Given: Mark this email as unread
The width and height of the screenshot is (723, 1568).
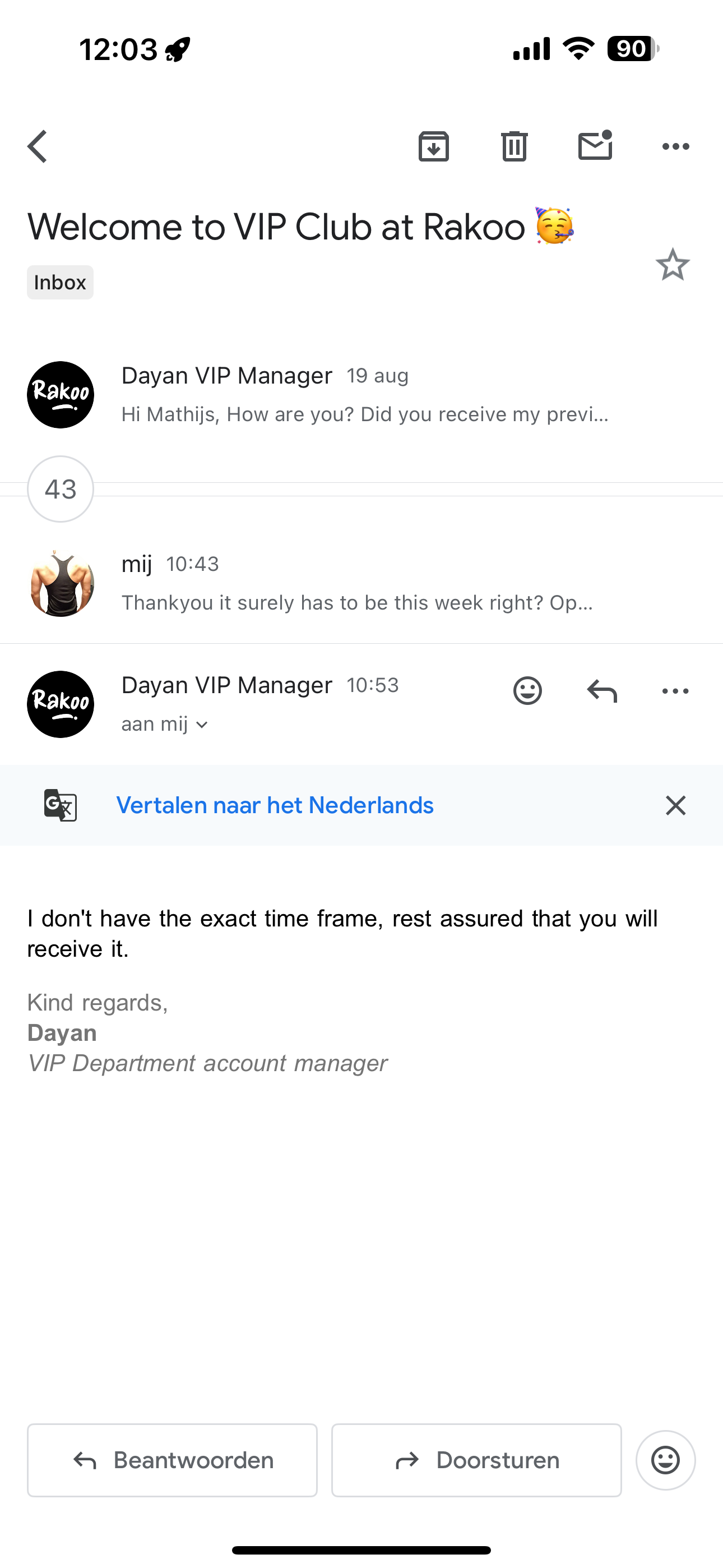Looking at the screenshot, I should tap(595, 146).
